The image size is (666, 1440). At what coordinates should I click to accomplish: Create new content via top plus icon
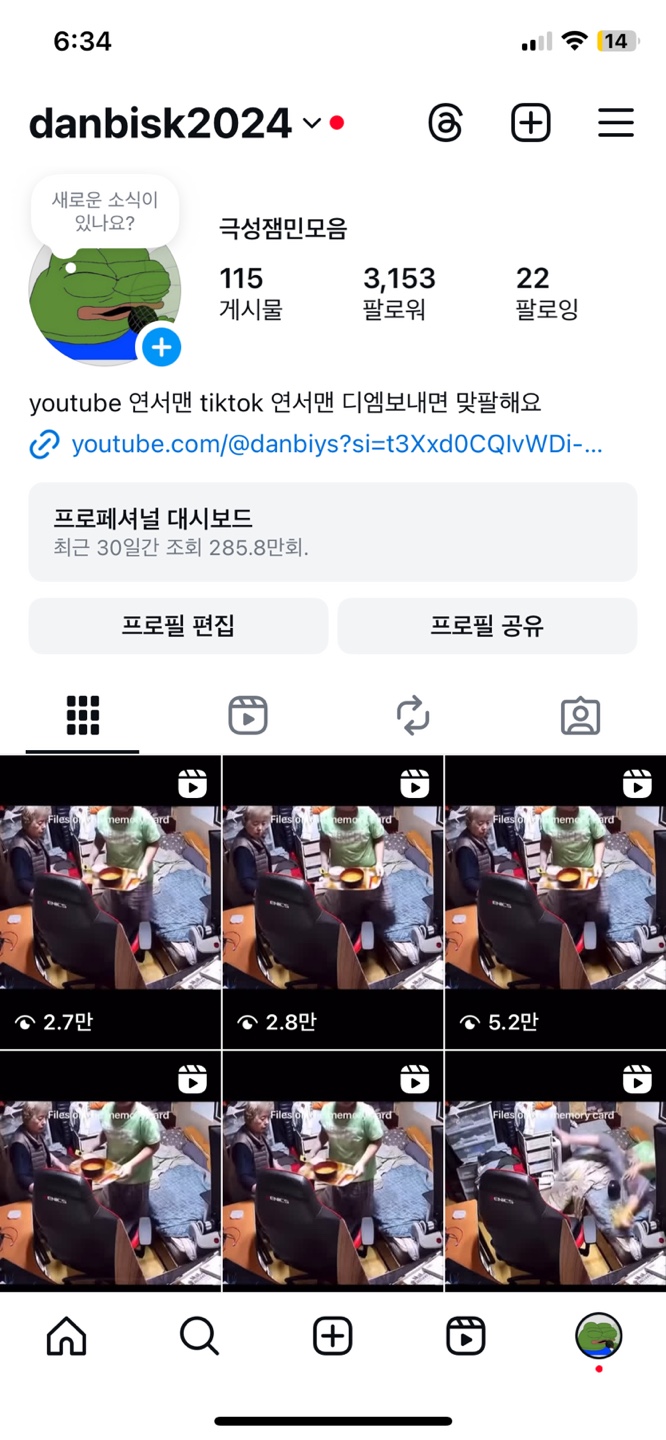[531, 123]
